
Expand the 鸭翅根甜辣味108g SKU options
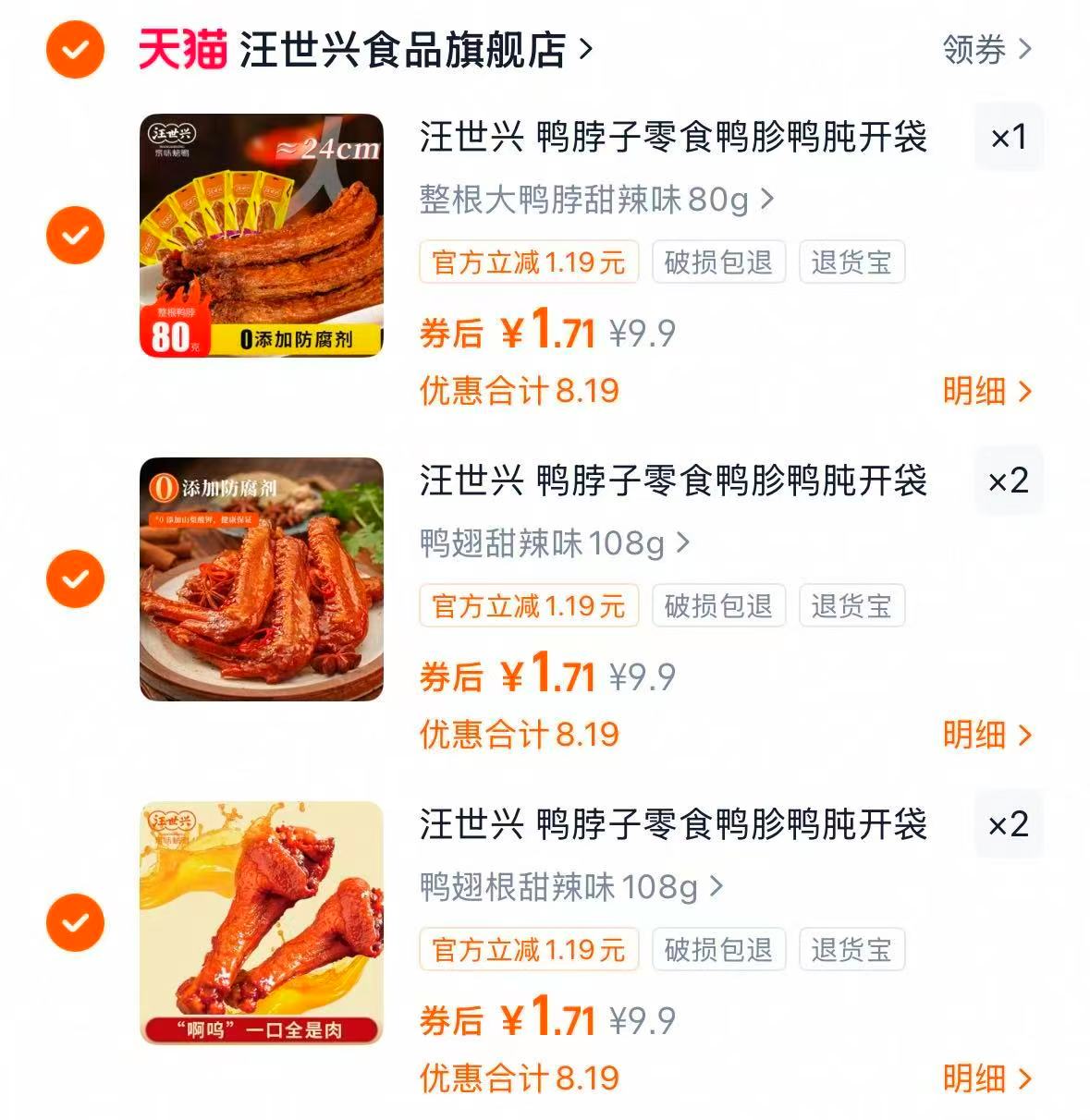(x=568, y=886)
